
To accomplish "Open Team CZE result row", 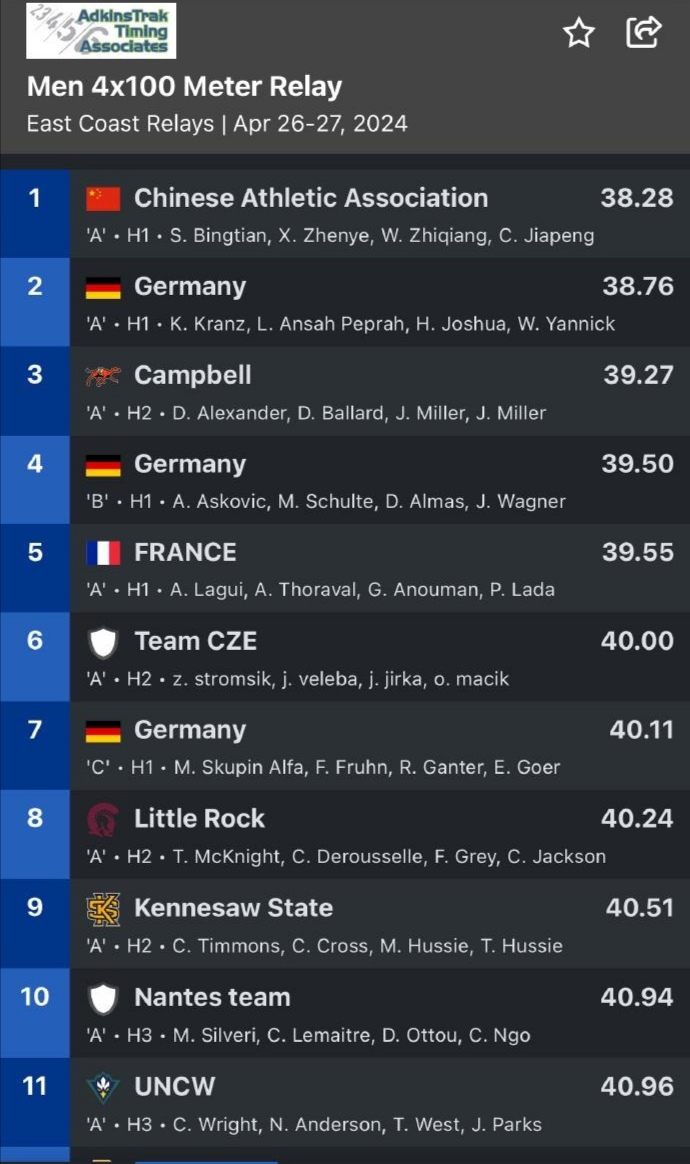I will [378, 658].
